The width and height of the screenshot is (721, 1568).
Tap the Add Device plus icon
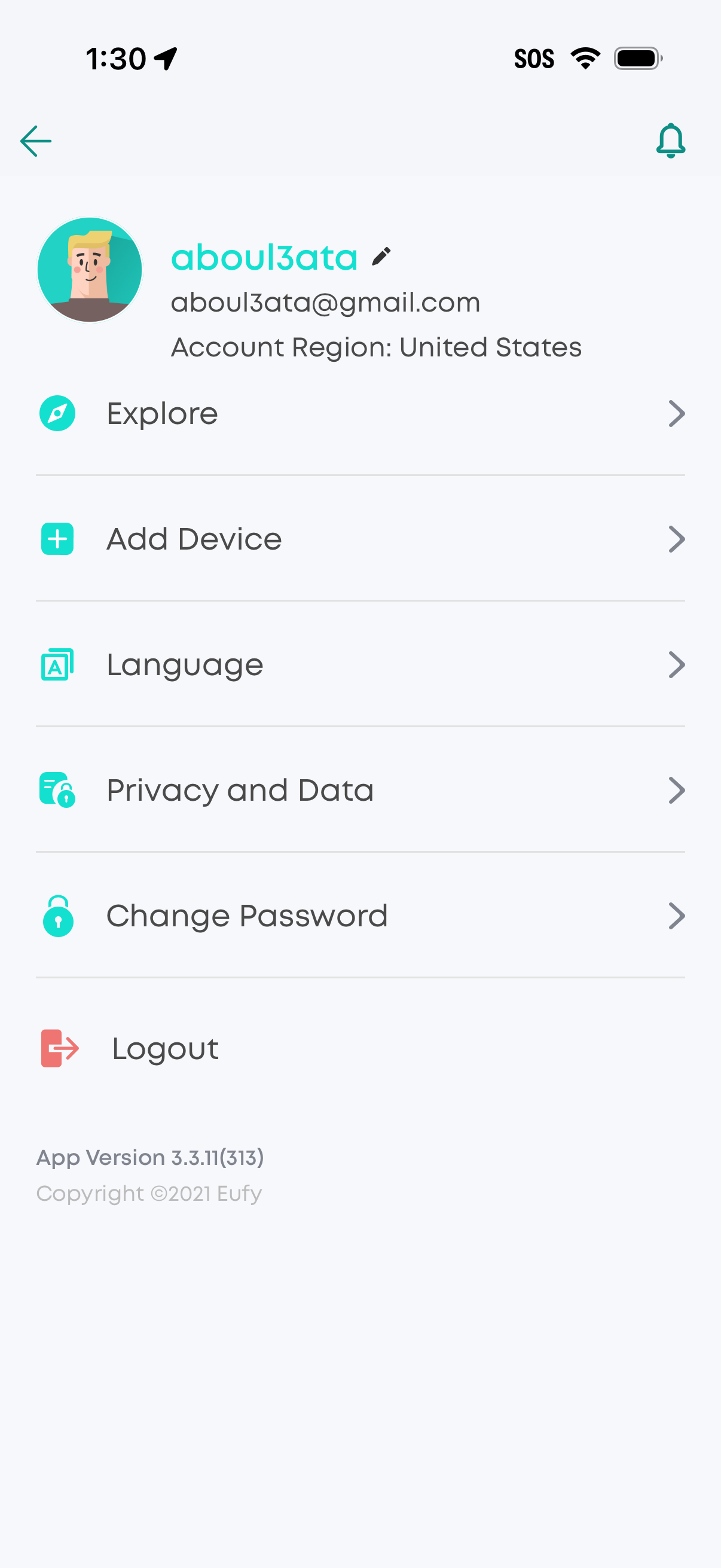[57, 539]
